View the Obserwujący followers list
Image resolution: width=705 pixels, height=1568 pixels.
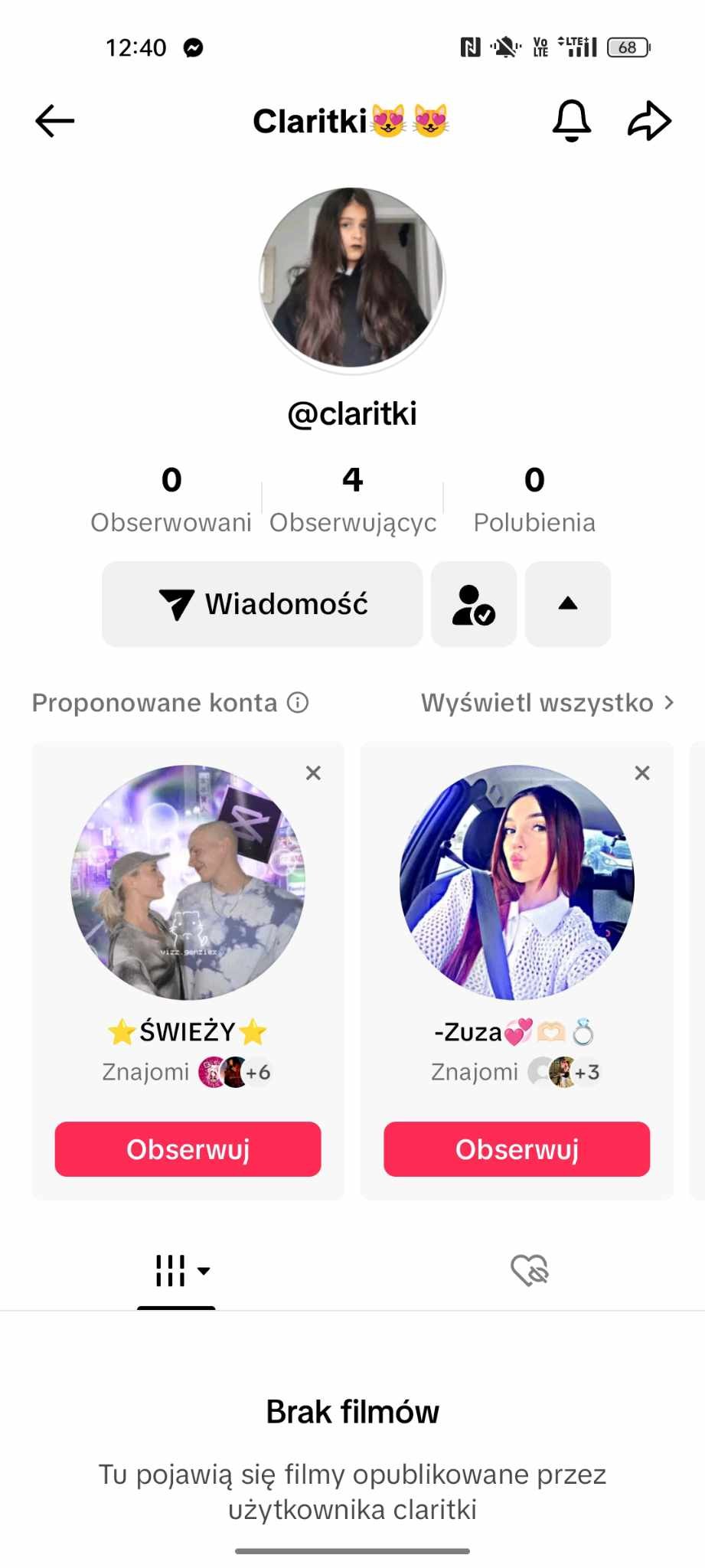pos(352,499)
